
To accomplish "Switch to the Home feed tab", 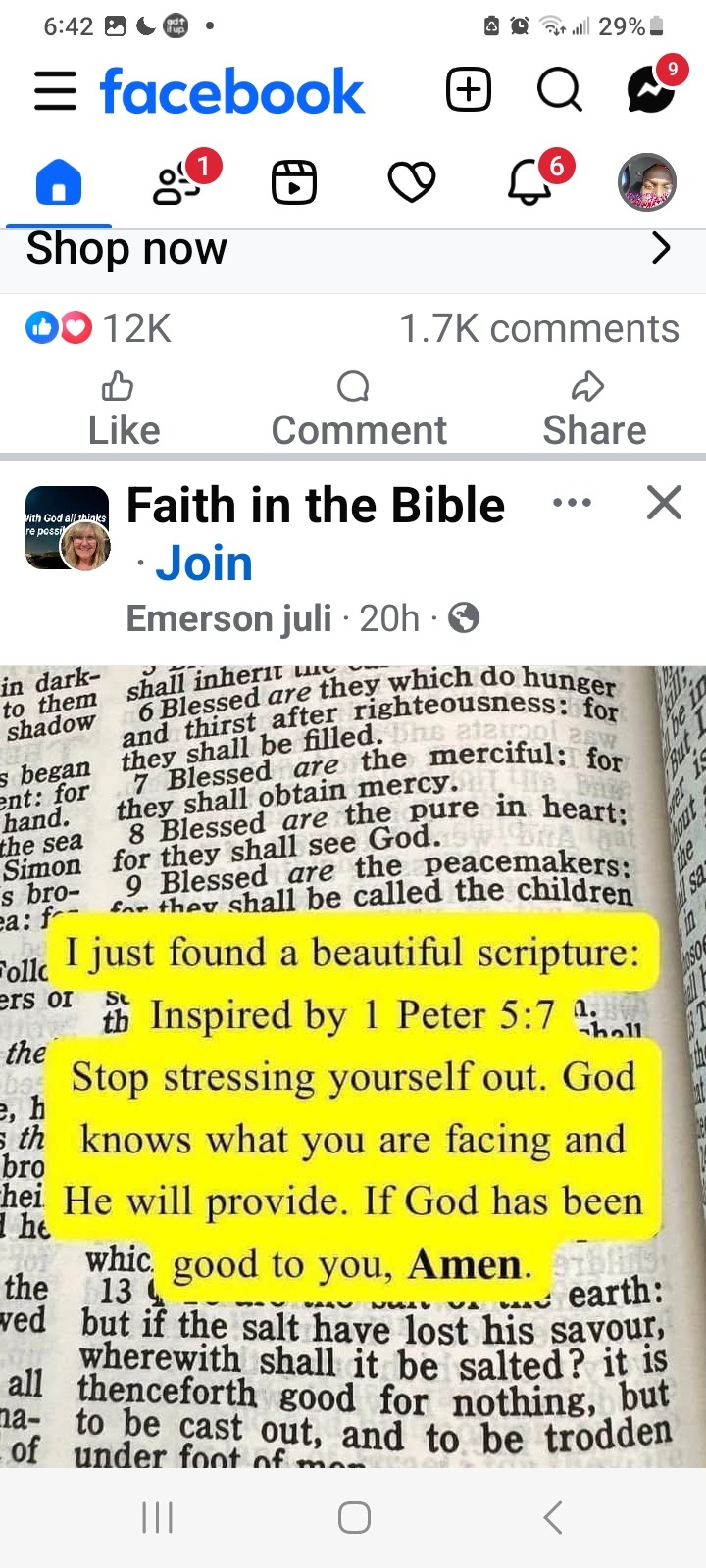I will click(59, 182).
